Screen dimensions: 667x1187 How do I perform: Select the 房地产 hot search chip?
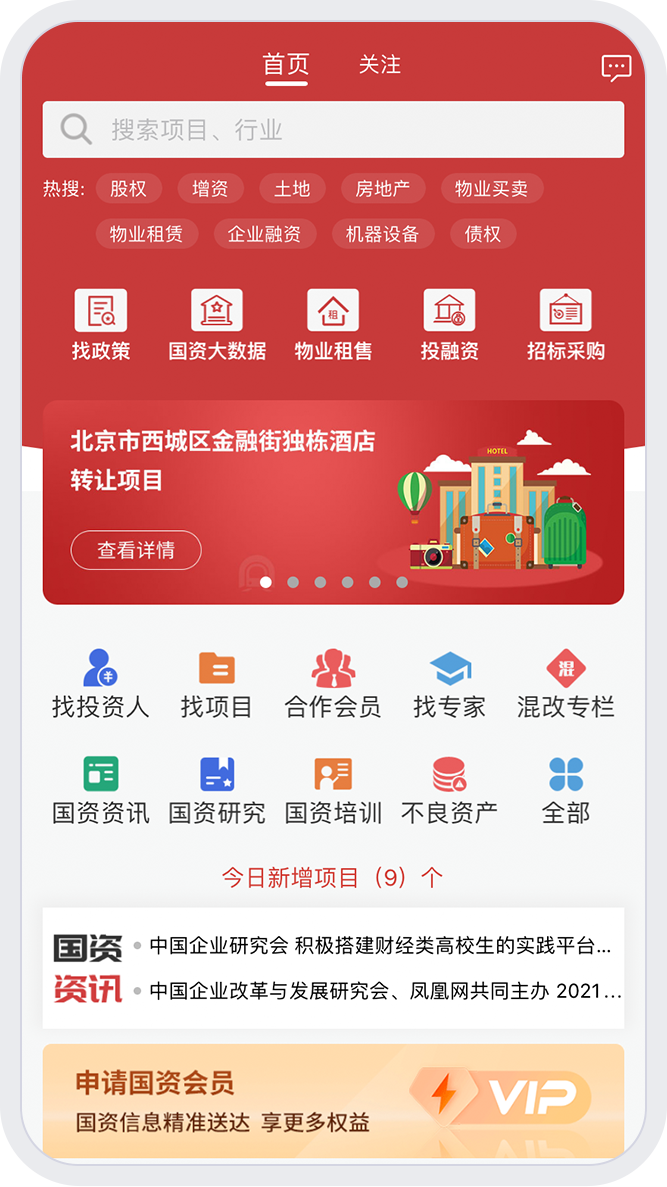383,188
